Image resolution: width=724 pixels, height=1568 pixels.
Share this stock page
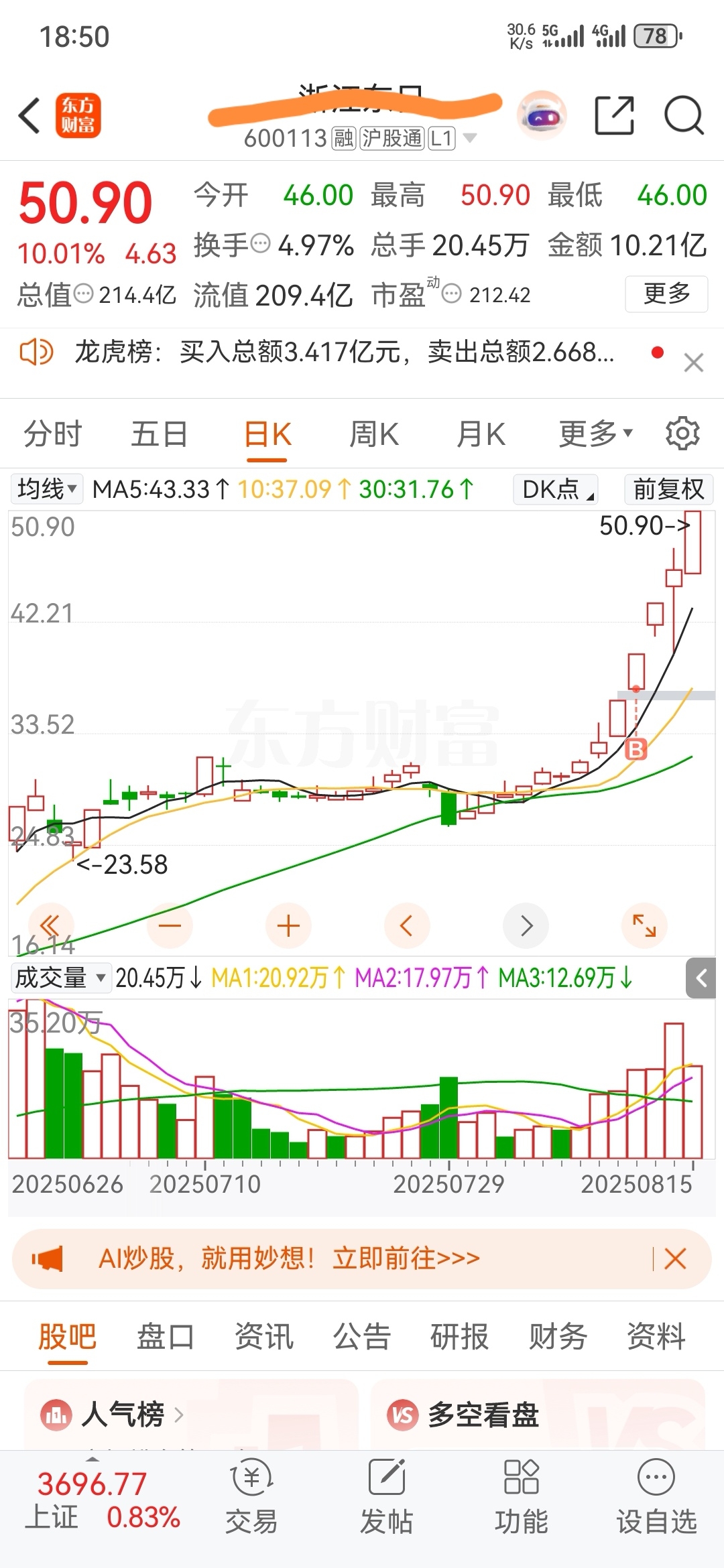615,115
